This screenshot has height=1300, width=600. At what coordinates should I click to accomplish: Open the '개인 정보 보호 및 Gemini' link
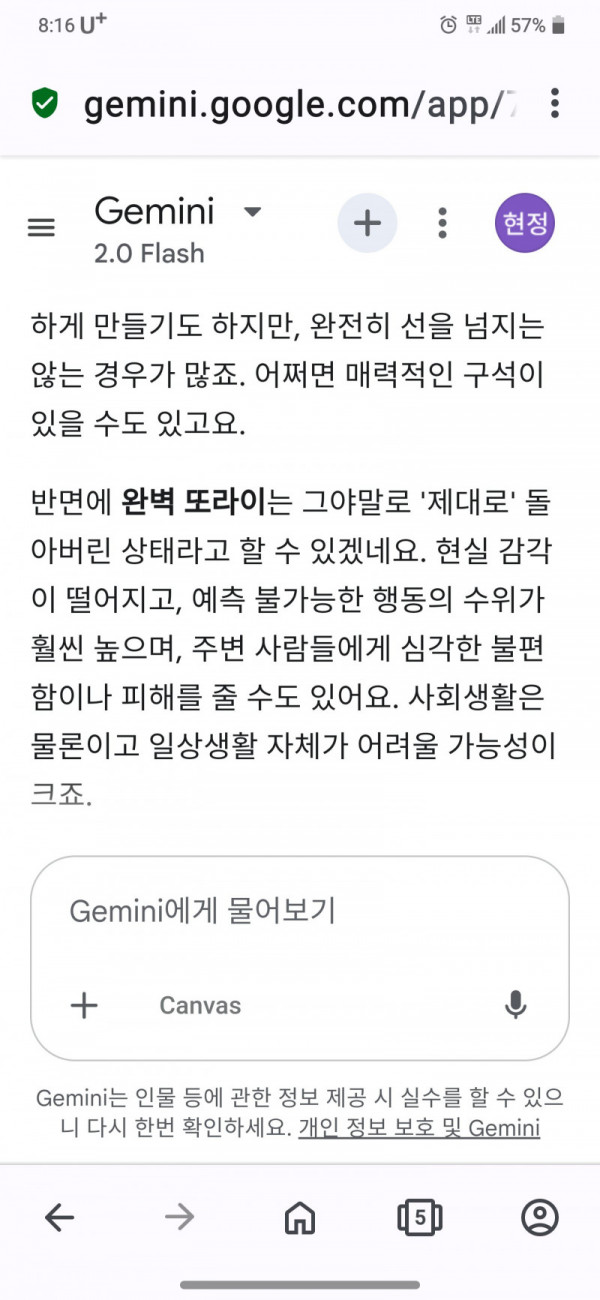(x=419, y=1129)
